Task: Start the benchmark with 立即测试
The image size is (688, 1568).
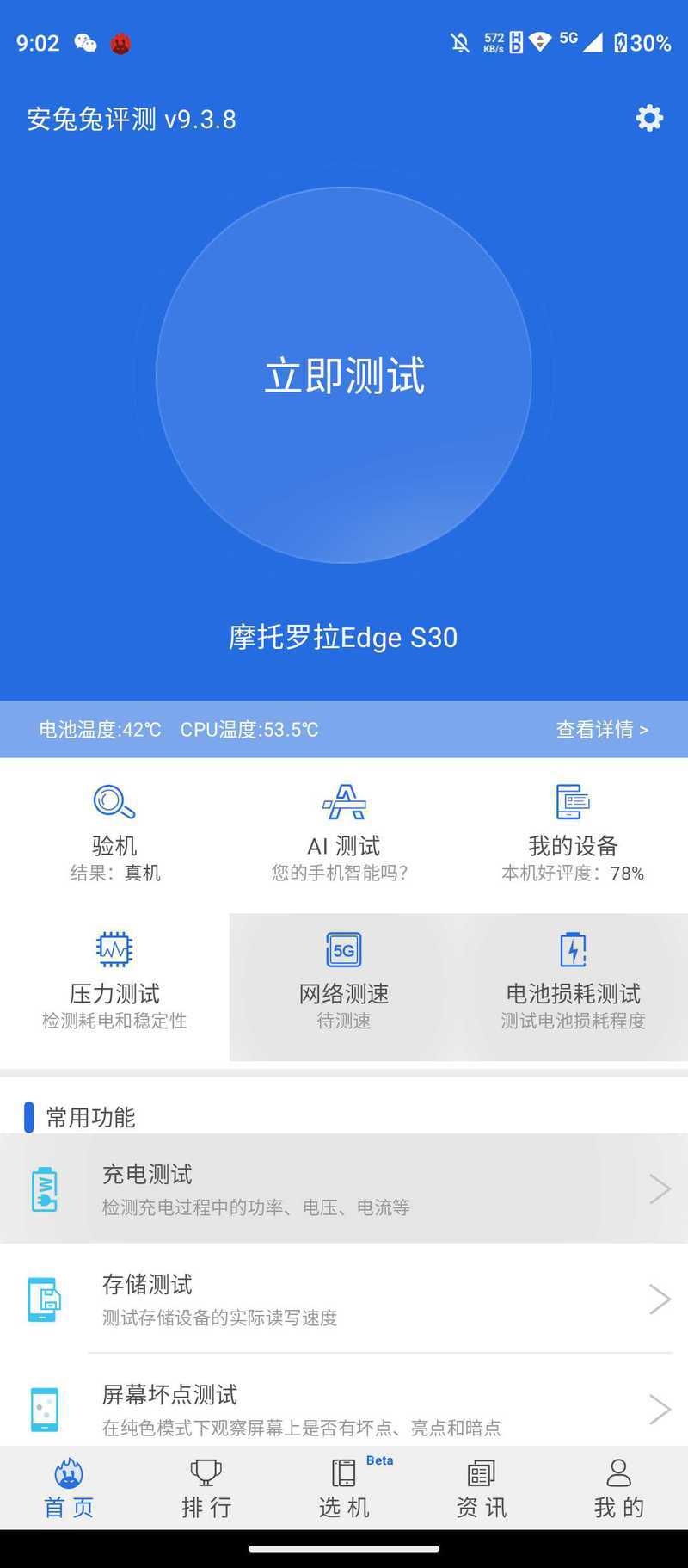Action: (344, 375)
